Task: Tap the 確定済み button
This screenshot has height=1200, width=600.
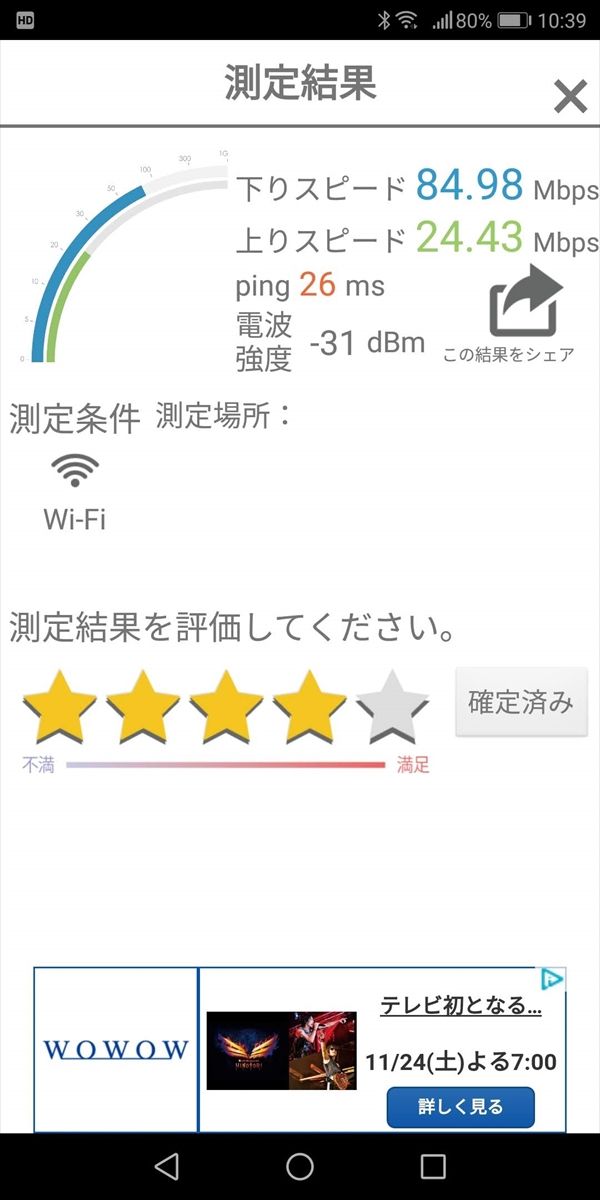Action: (521, 702)
